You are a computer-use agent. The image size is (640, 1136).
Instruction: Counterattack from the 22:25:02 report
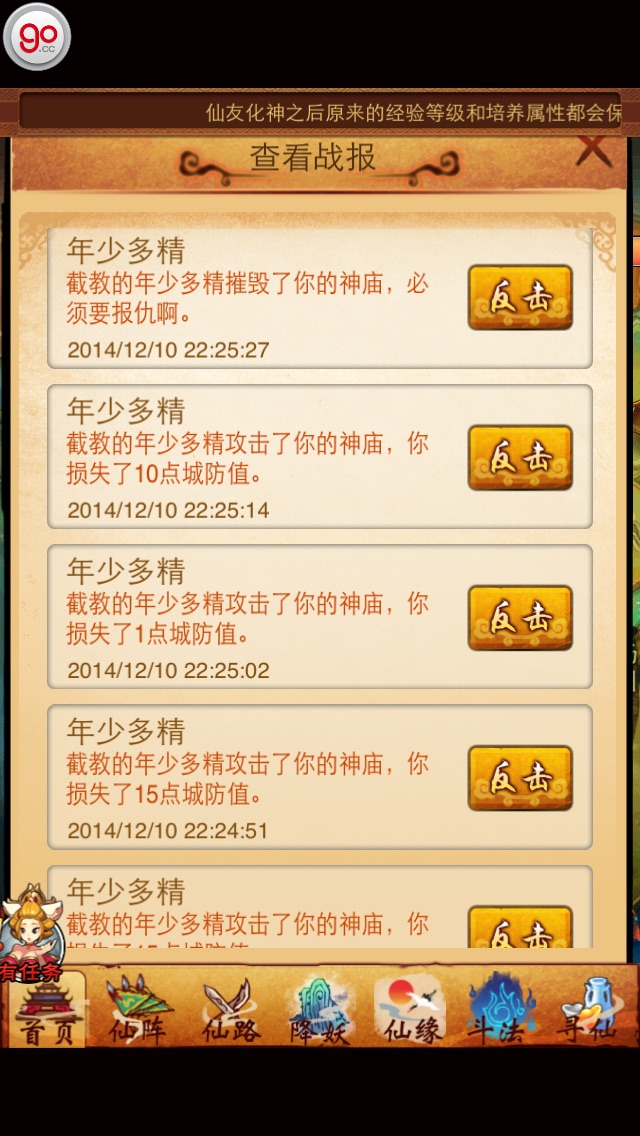point(520,617)
